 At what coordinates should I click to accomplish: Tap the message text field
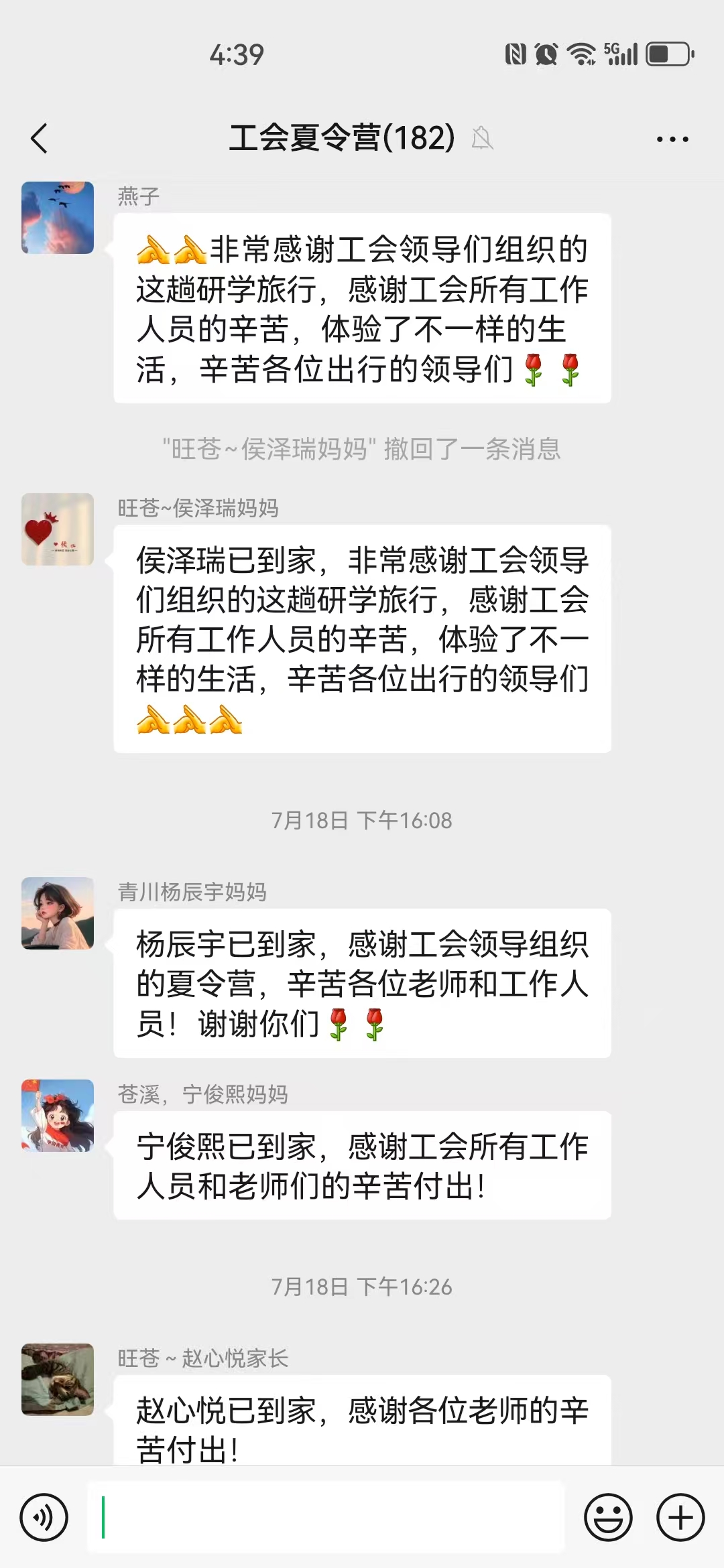point(327,1517)
